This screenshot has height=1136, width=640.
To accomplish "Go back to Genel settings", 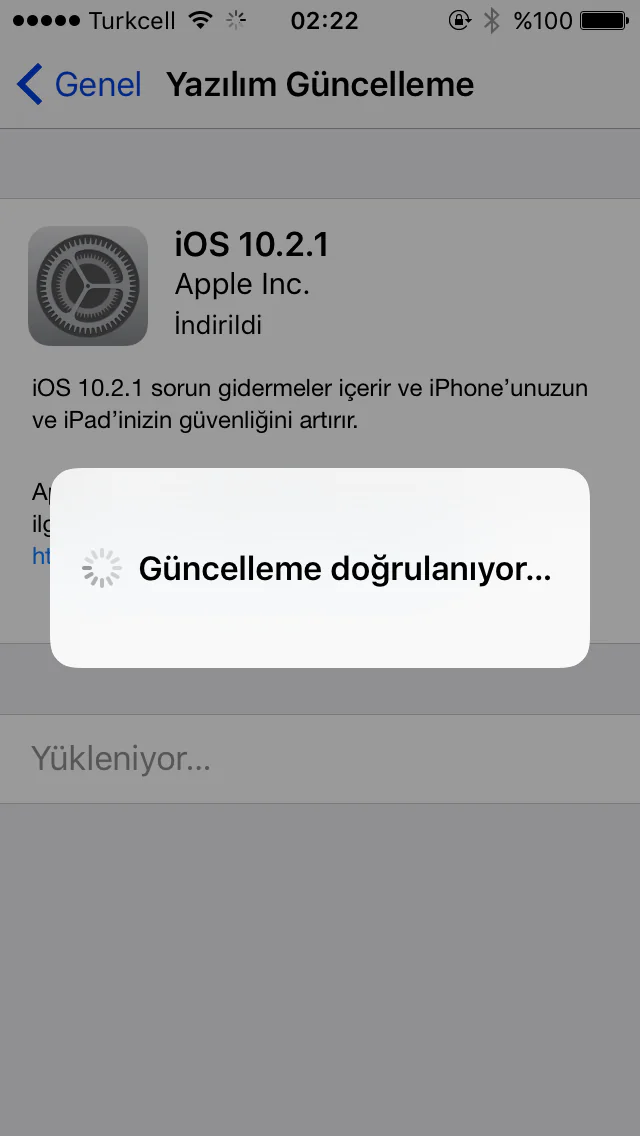I will pos(80,85).
